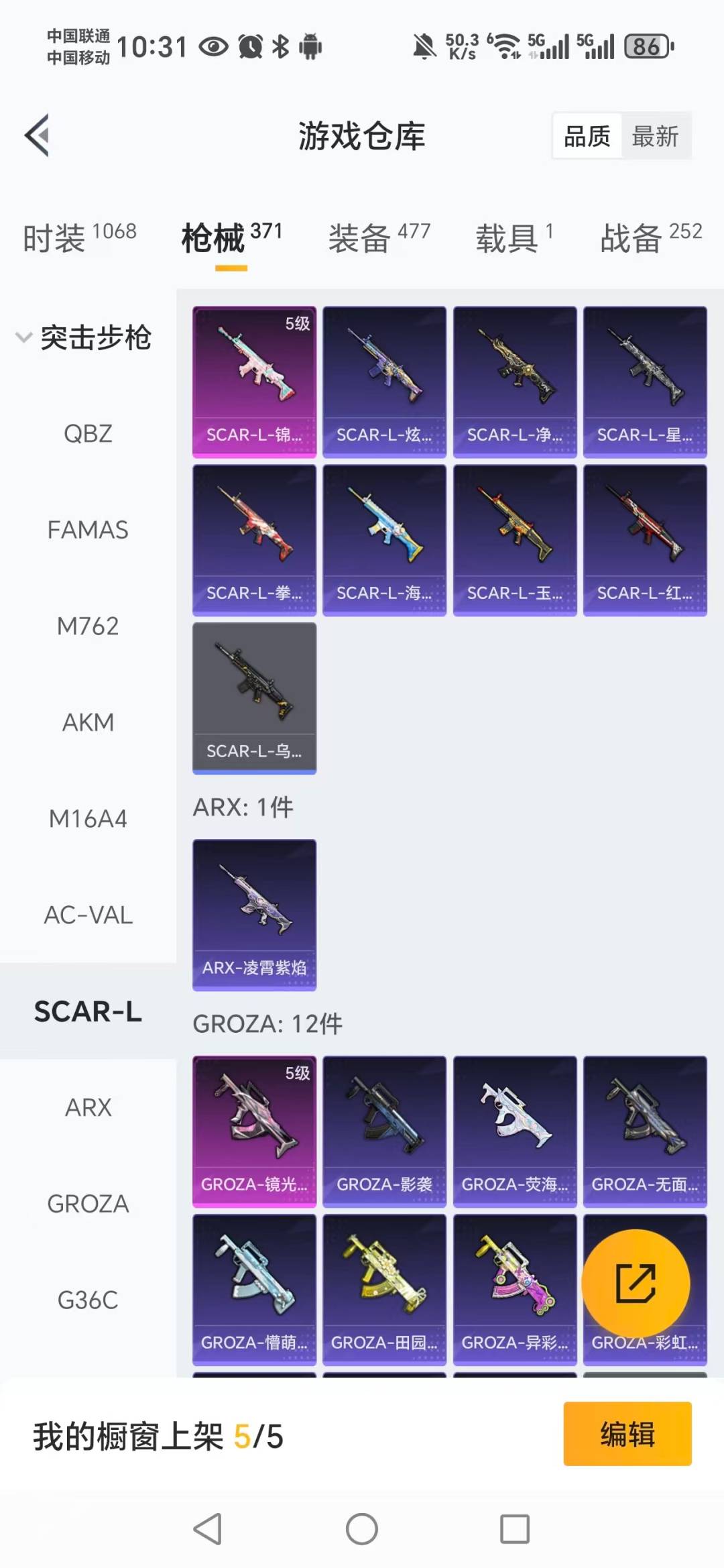Tap the system home button

362,1529
